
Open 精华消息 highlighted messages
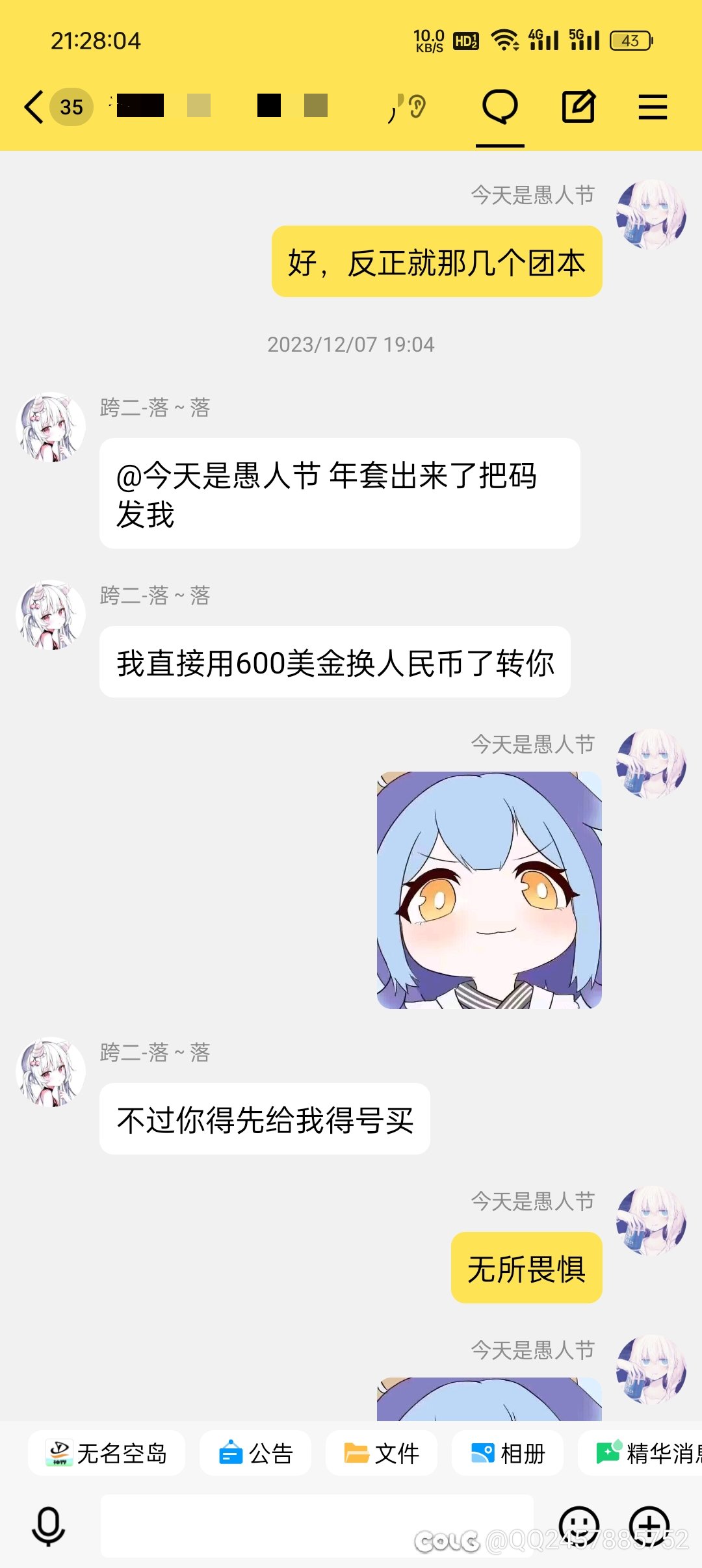[x=643, y=1453]
